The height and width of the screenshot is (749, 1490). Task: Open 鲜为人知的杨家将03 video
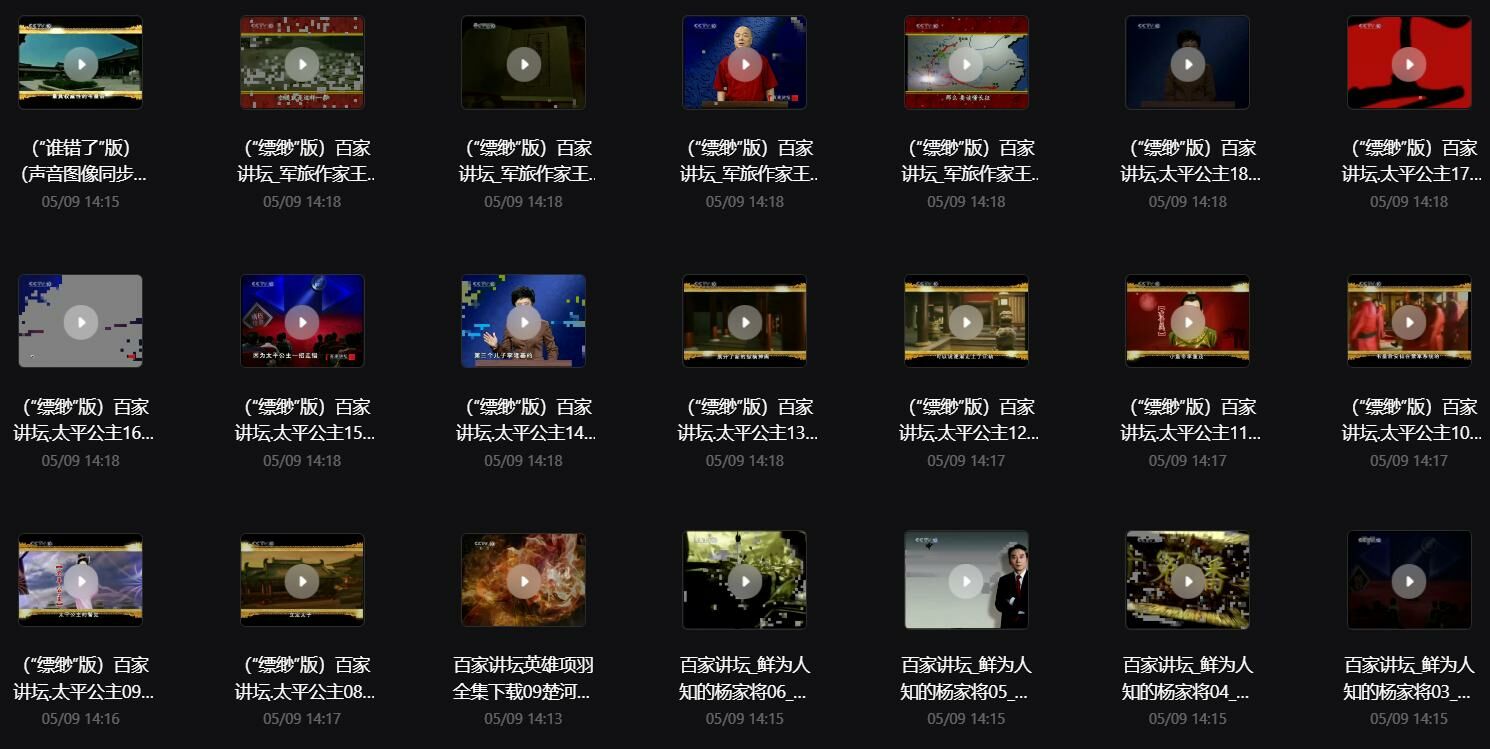click(1409, 580)
